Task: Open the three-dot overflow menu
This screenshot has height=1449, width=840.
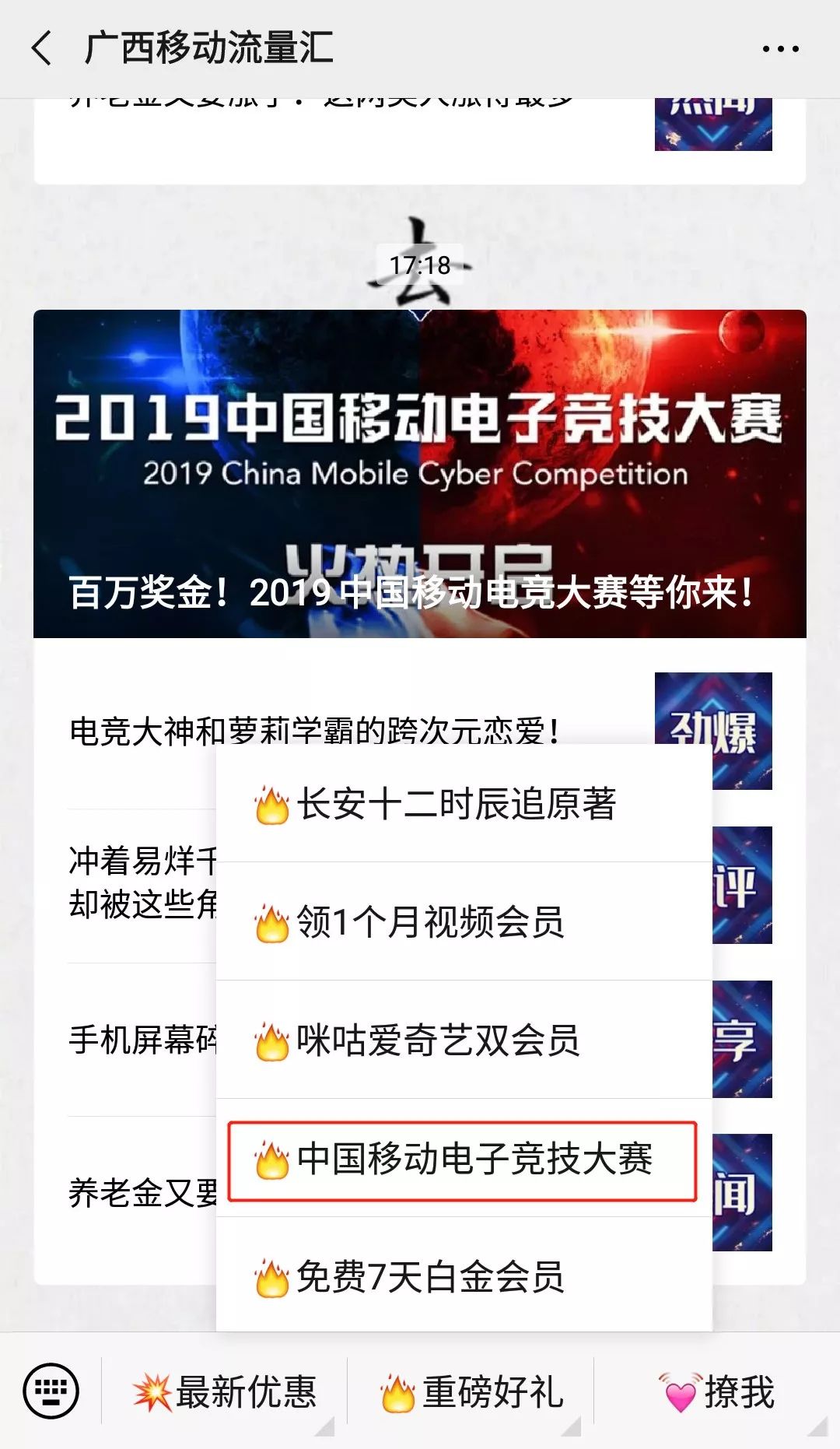Action: 780,49
